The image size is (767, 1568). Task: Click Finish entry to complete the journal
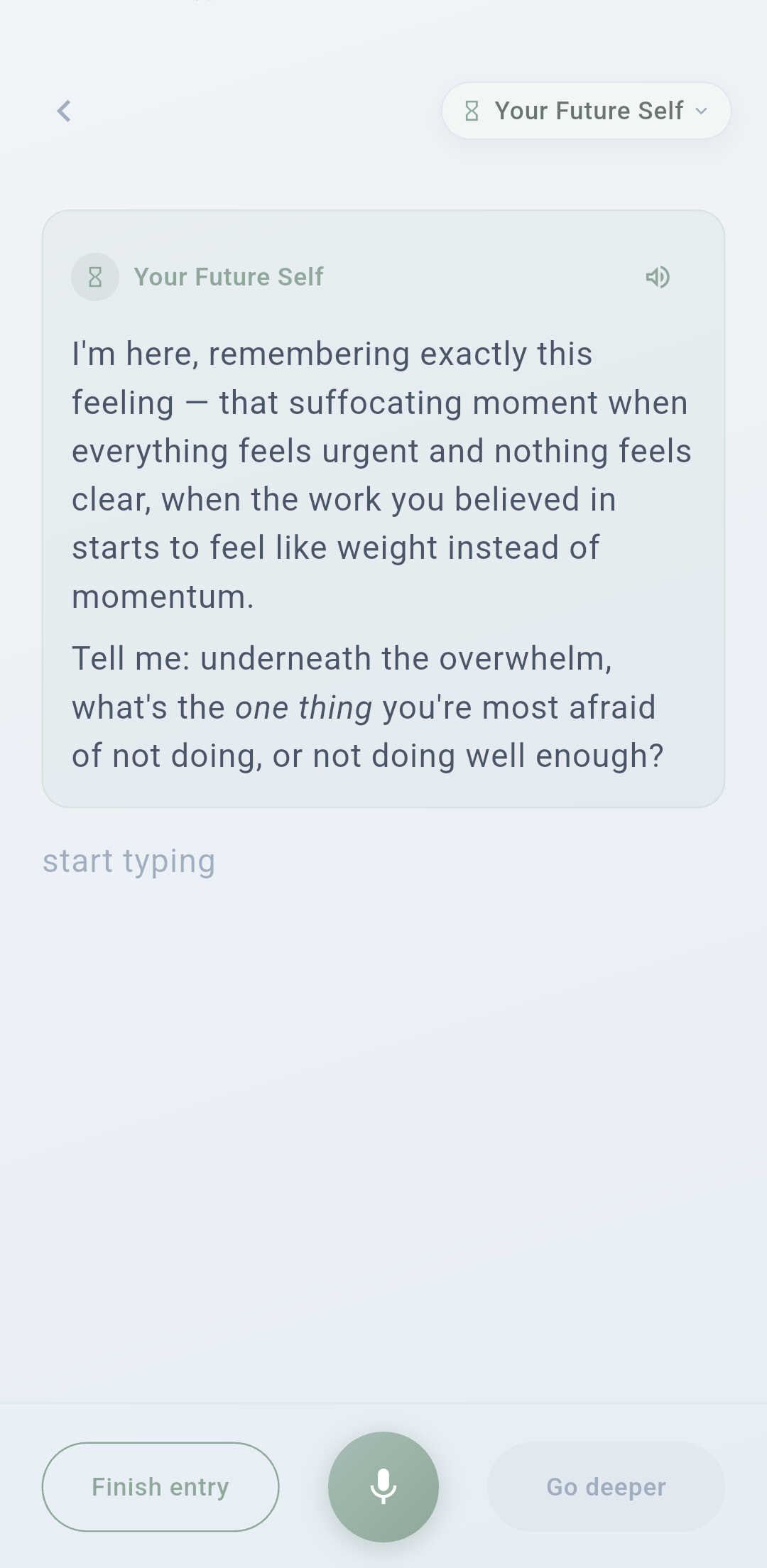tap(160, 1486)
